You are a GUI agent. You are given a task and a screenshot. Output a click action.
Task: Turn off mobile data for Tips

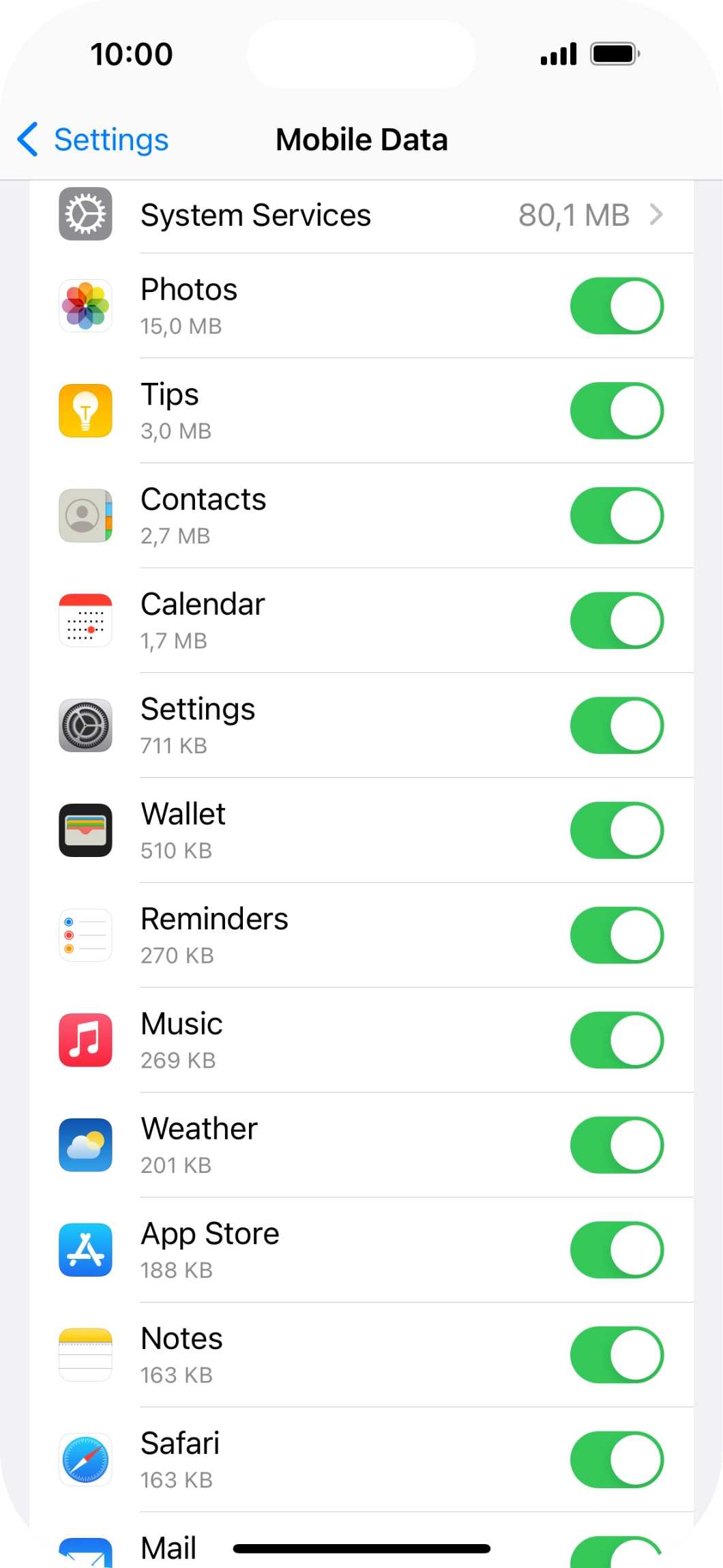tap(616, 411)
